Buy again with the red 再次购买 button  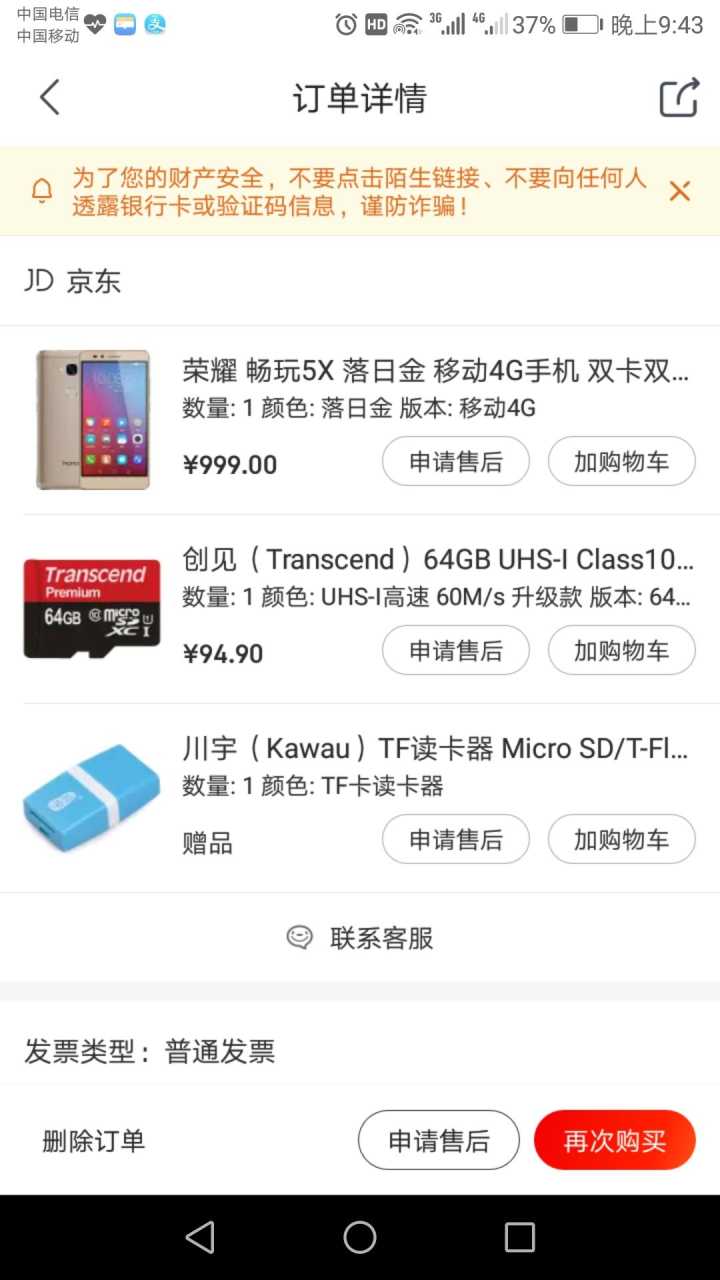(614, 1140)
